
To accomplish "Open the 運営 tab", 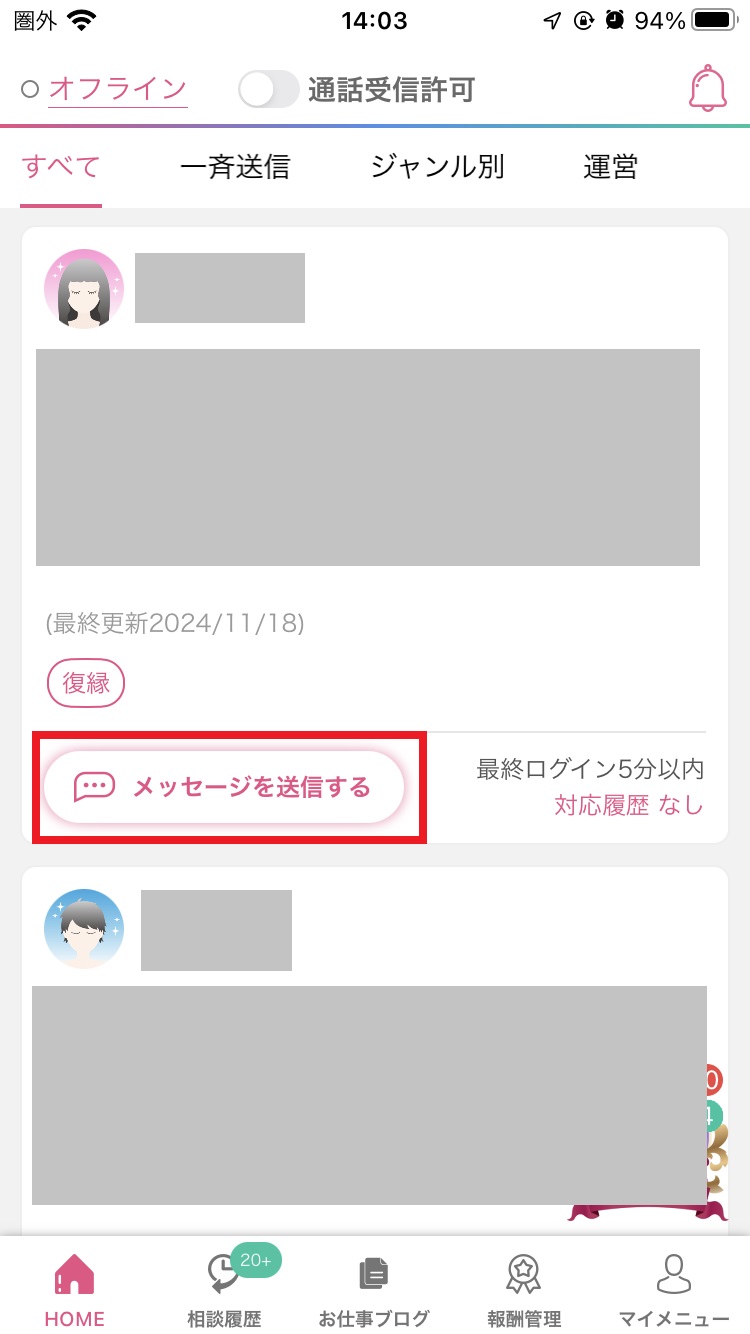I will (610, 167).
